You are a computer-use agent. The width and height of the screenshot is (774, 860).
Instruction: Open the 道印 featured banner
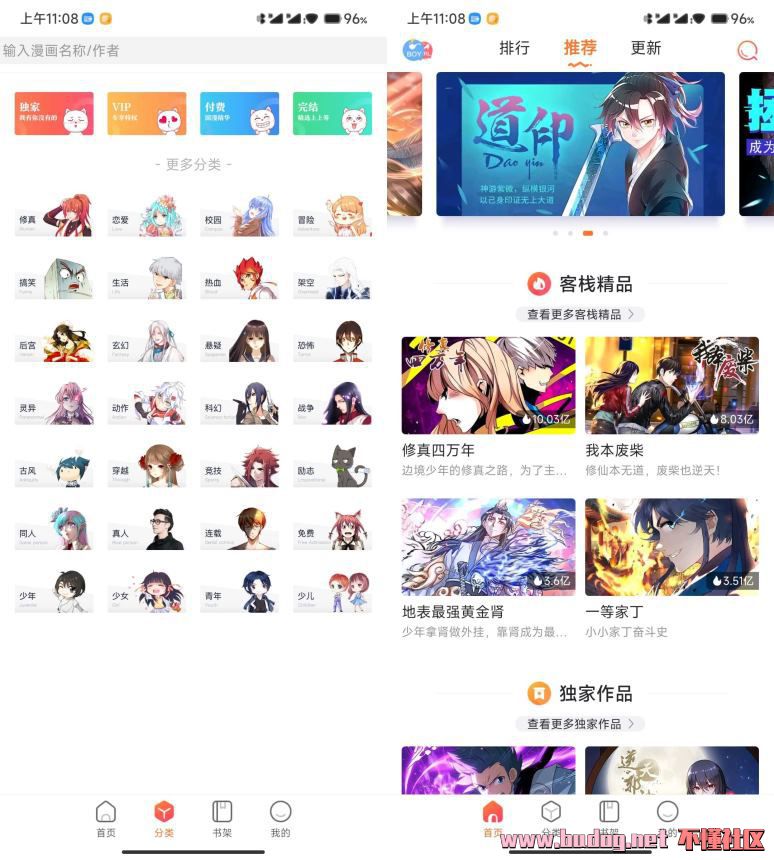580,144
